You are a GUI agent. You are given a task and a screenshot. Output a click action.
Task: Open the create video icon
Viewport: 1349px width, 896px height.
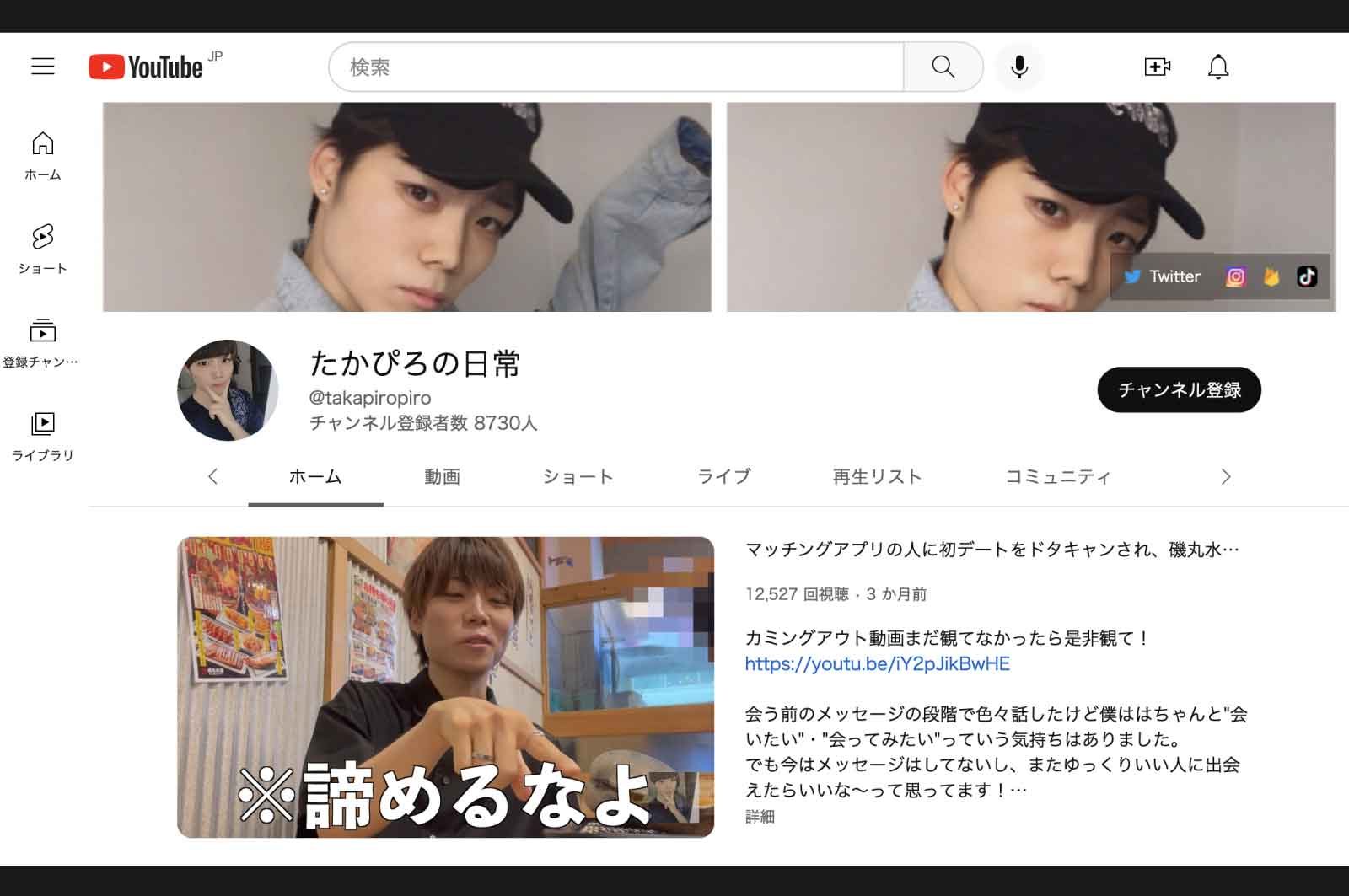pyautogui.click(x=1157, y=67)
